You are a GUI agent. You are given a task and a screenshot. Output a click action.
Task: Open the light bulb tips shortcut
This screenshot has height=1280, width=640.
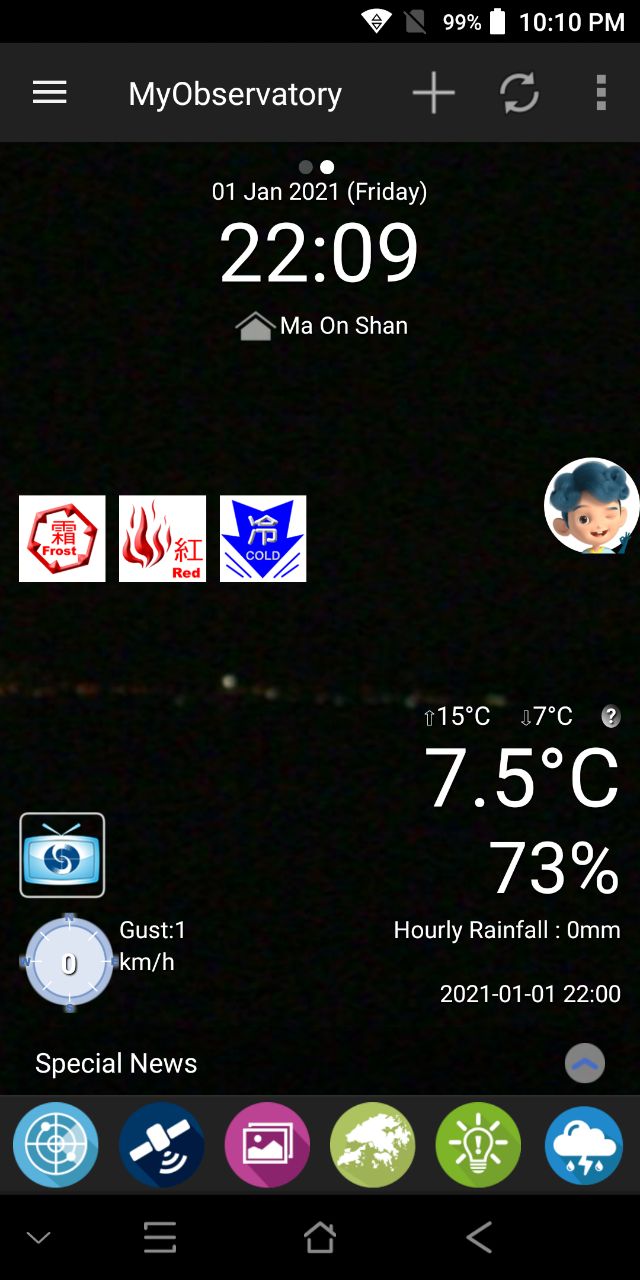pyautogui.click(x=479, y=1145)
